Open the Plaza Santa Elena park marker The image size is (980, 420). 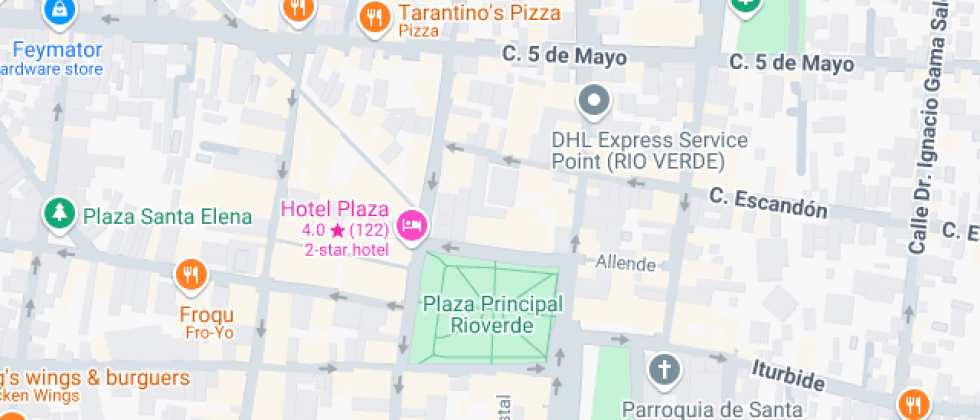coord(61,213)
